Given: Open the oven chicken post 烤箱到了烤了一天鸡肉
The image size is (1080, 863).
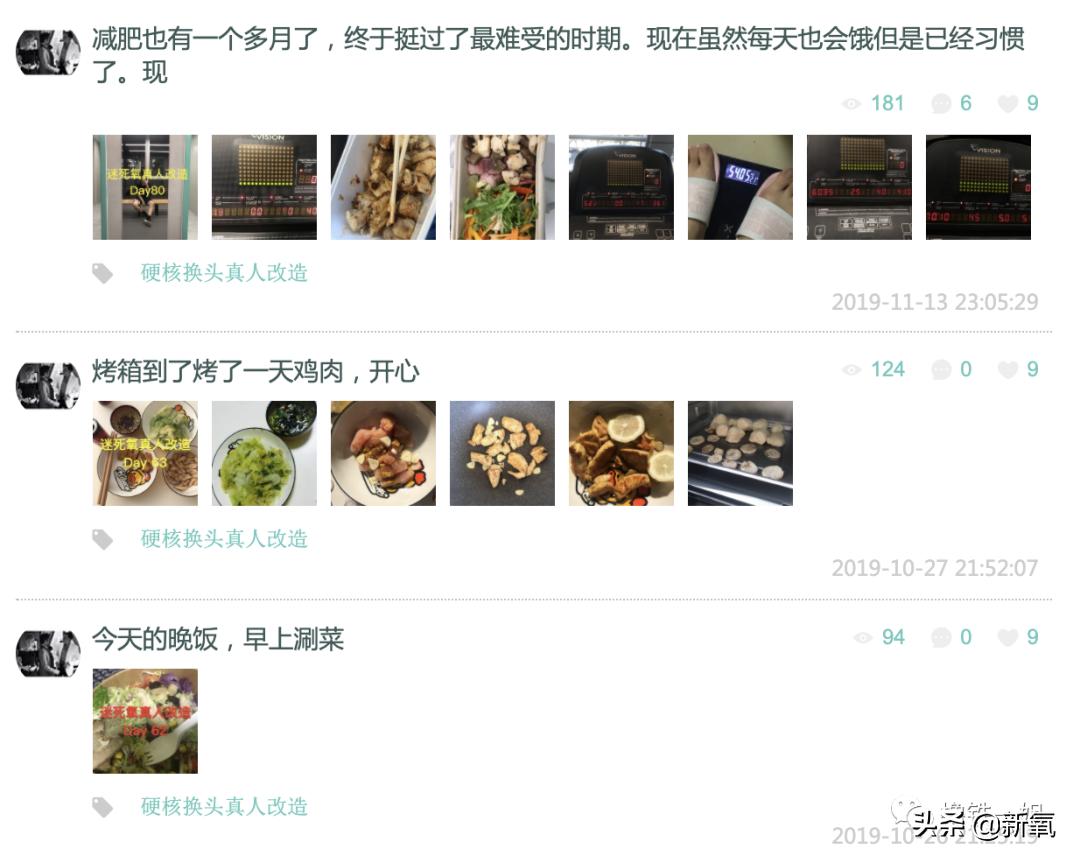Looking at the screenshot, I should point(255,372).
